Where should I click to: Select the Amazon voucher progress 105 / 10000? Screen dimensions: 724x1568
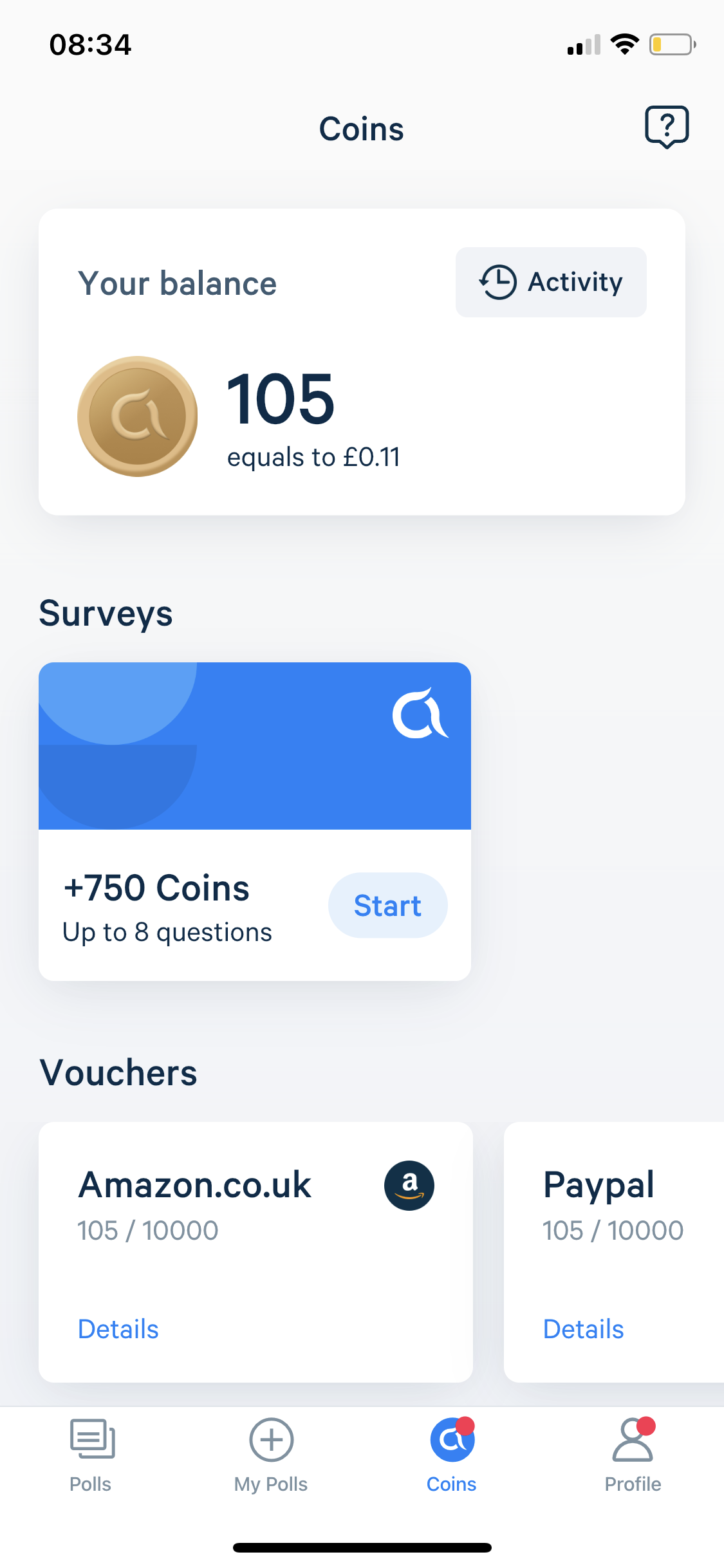149,1229
